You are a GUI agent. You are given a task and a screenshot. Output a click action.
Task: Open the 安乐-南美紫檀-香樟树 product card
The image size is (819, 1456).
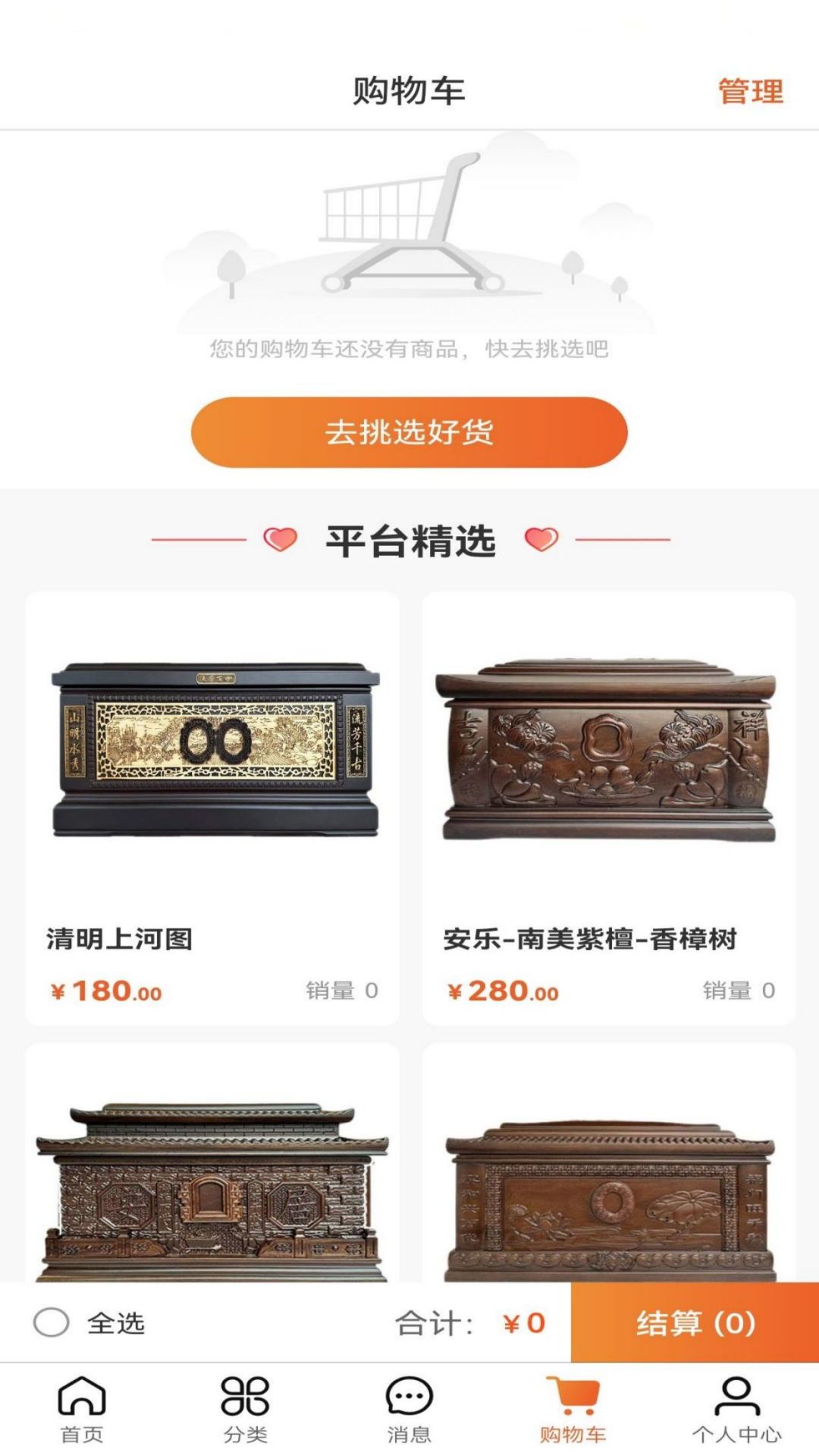[609, 808]
